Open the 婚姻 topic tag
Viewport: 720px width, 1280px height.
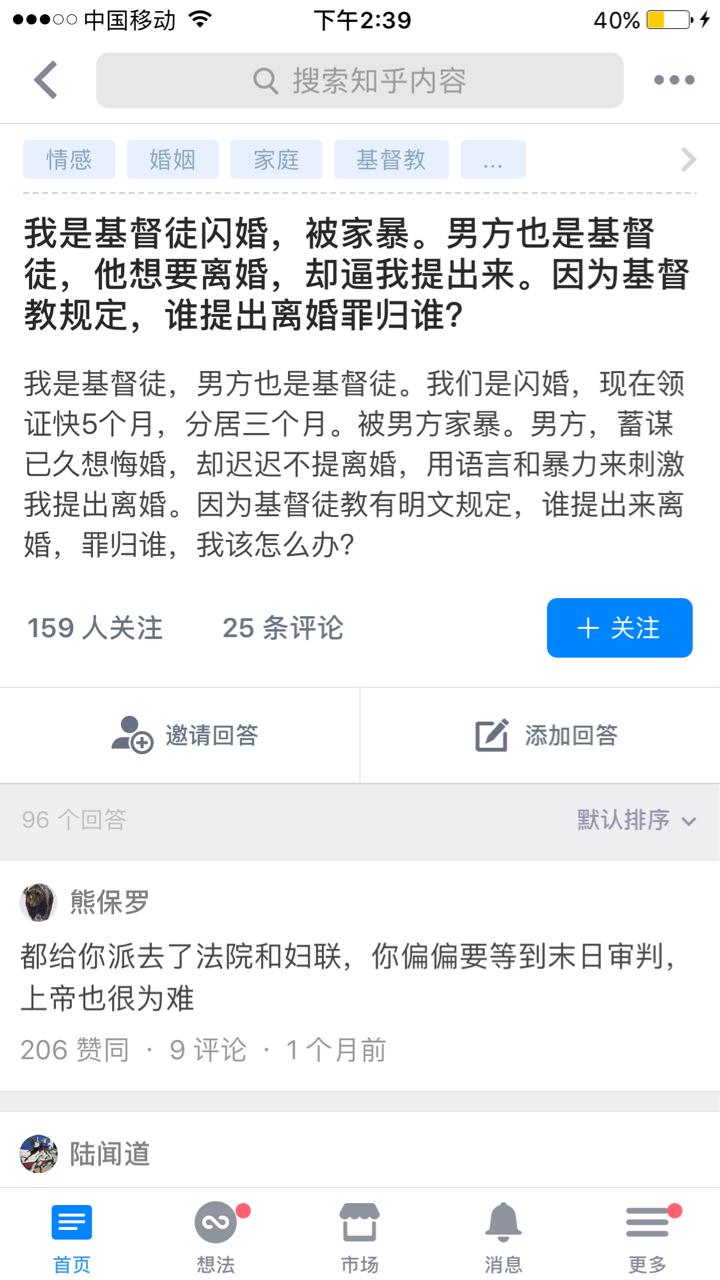pyautogui.click(x=172, y=160)
